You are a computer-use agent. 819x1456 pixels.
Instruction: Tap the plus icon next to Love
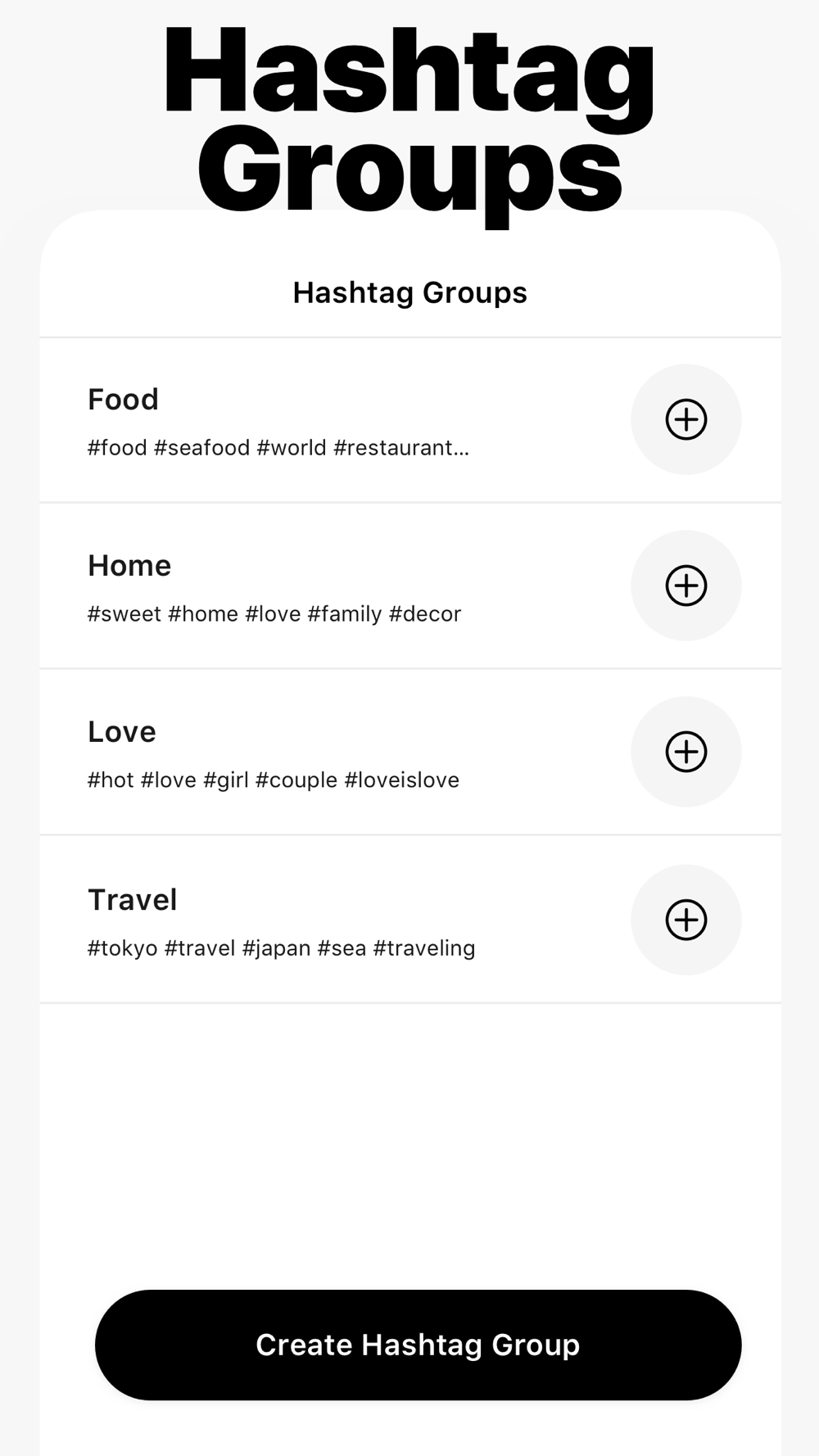pos(686,752)
